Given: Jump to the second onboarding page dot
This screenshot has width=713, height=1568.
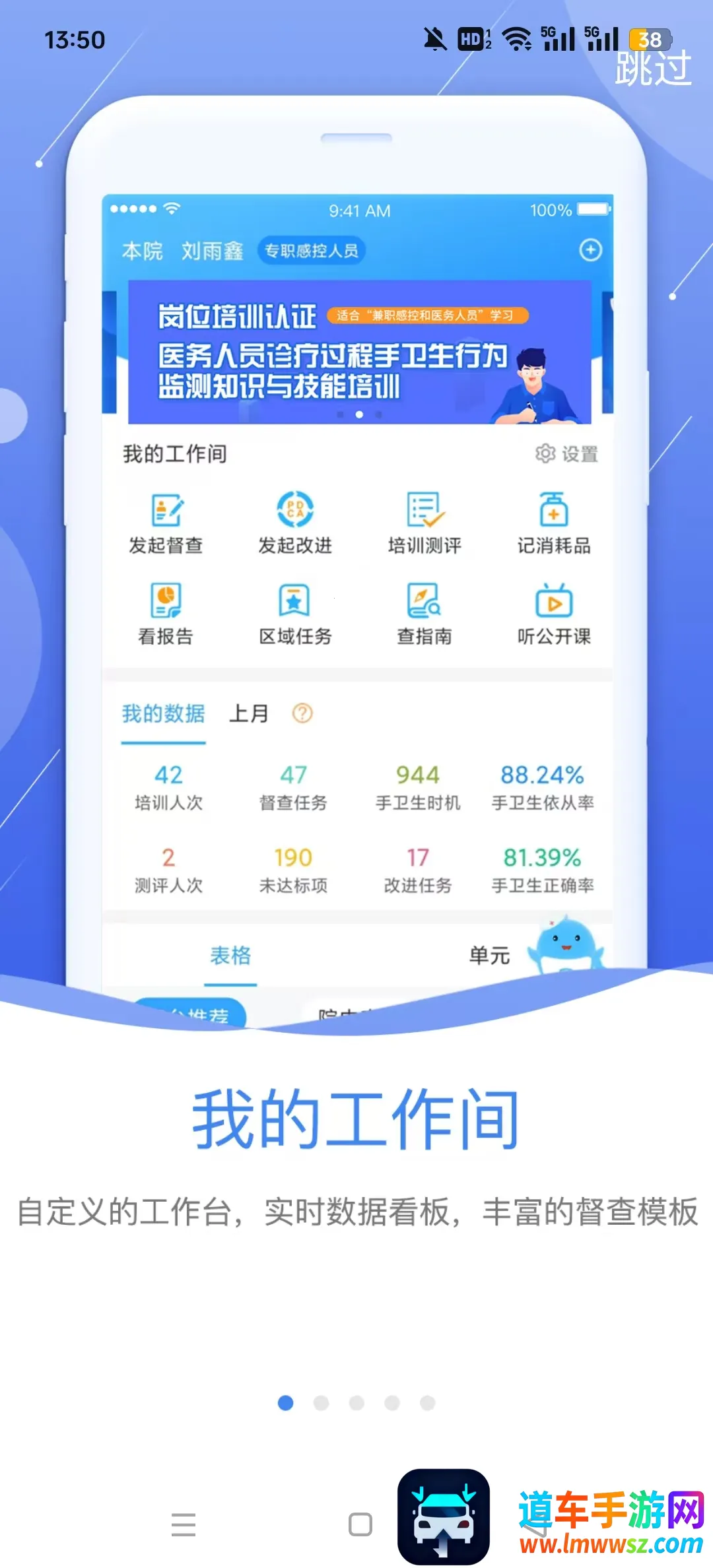Looking at the screenshot, I should [x=322, y=1403].
